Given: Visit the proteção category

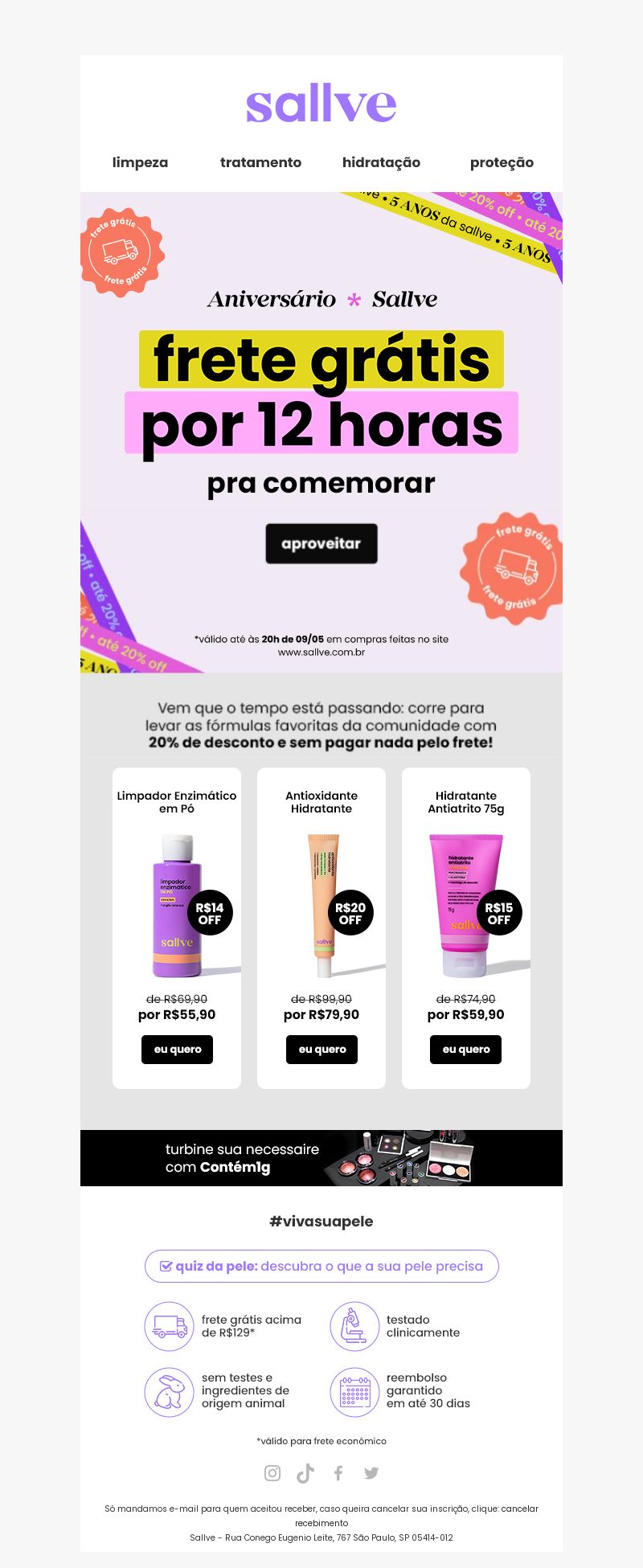Looking at the screenshot, I should (502, 162).
